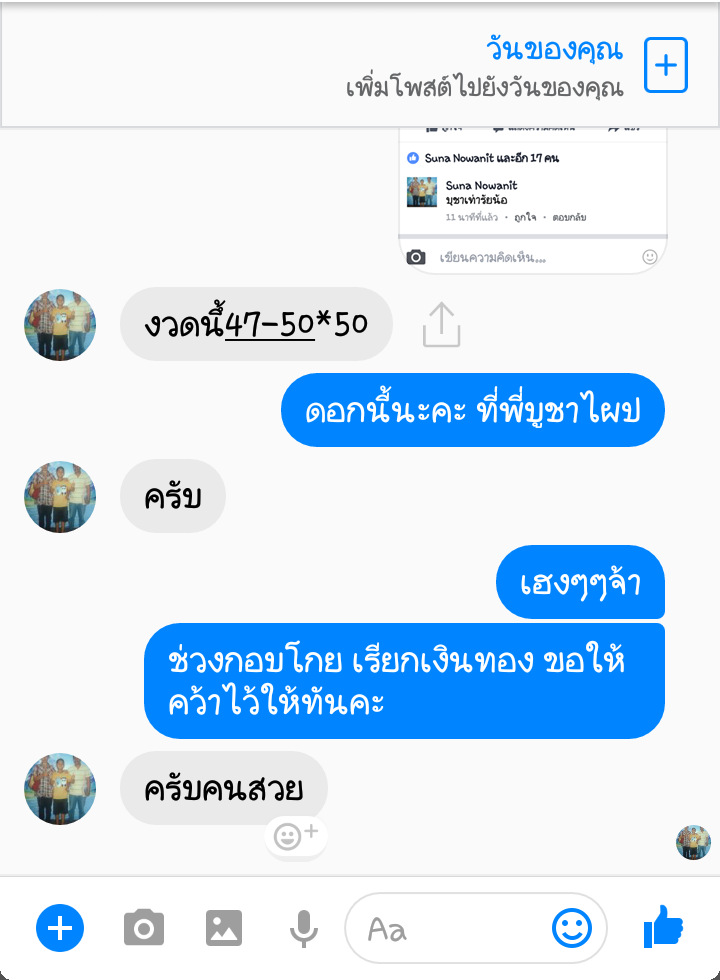Open the camera from the message toolbar
720x980 pixels.
[143, 927]
